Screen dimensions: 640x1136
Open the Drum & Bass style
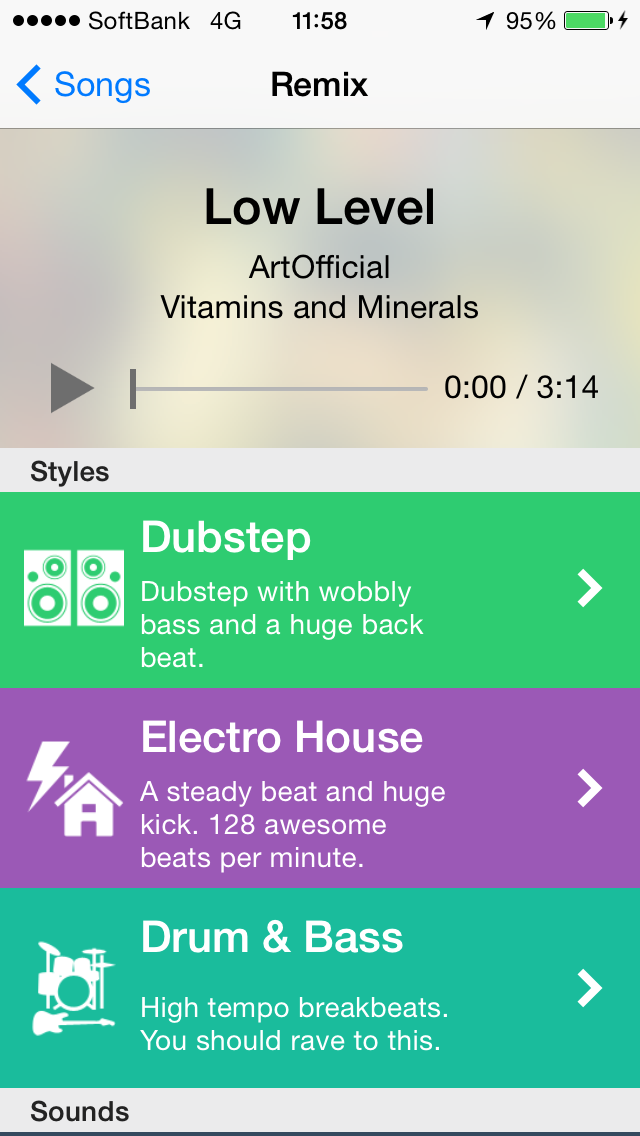click(320, 988)
